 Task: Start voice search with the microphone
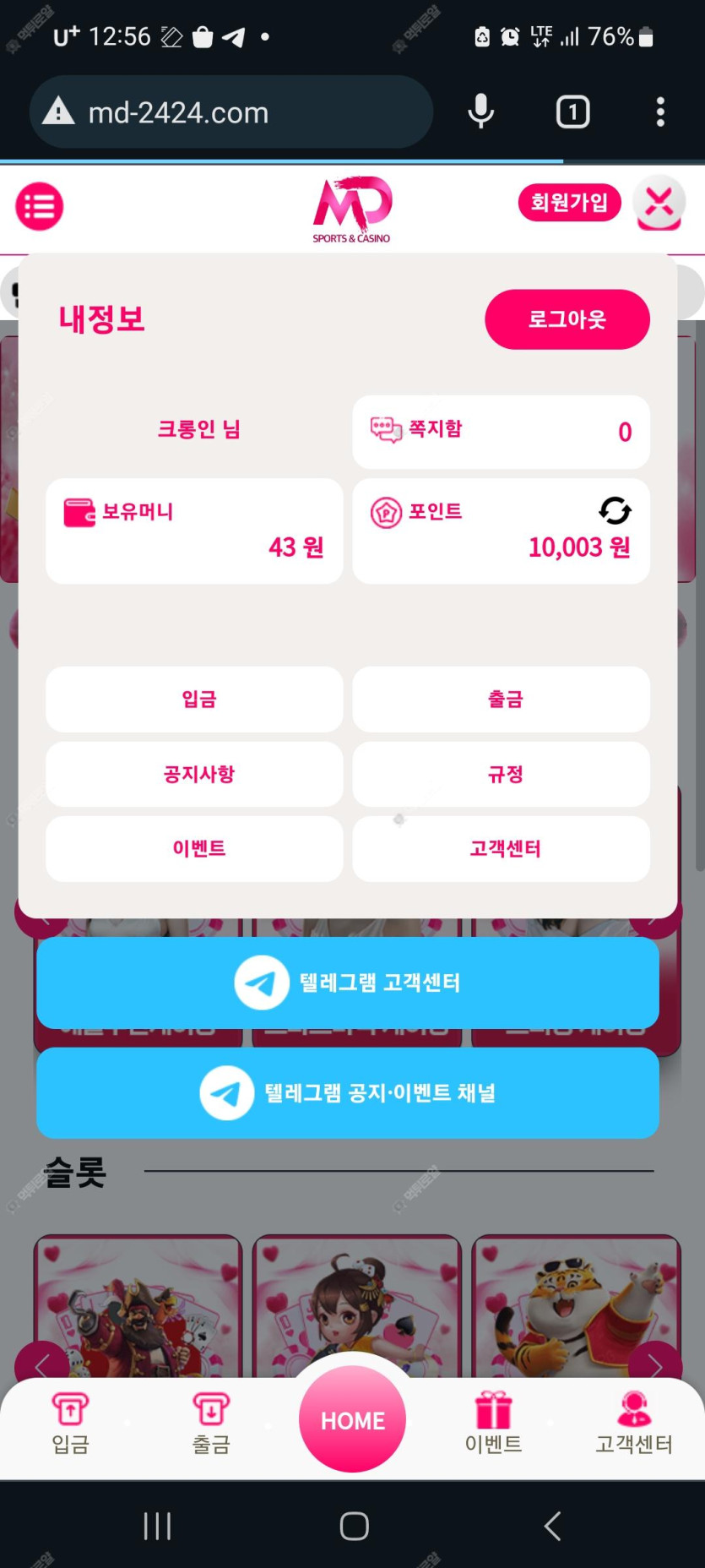(480, 112)
